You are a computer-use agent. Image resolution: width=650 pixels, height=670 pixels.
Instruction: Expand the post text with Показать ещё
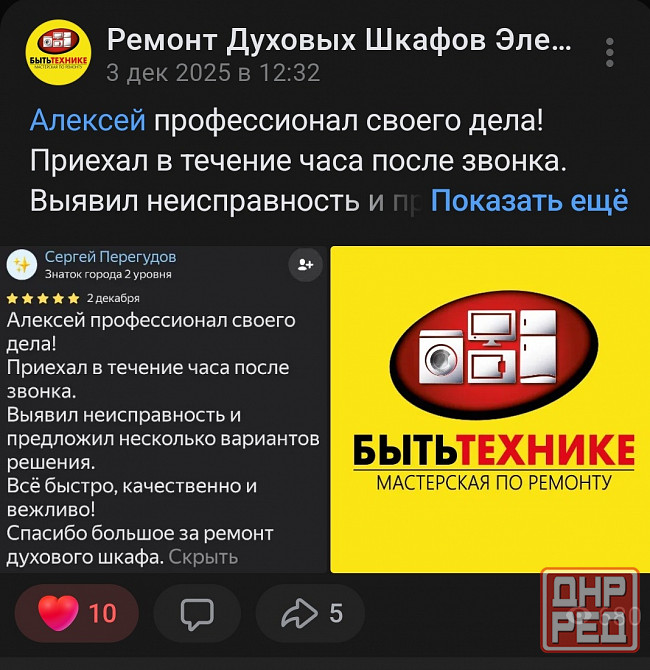[529, 200]
